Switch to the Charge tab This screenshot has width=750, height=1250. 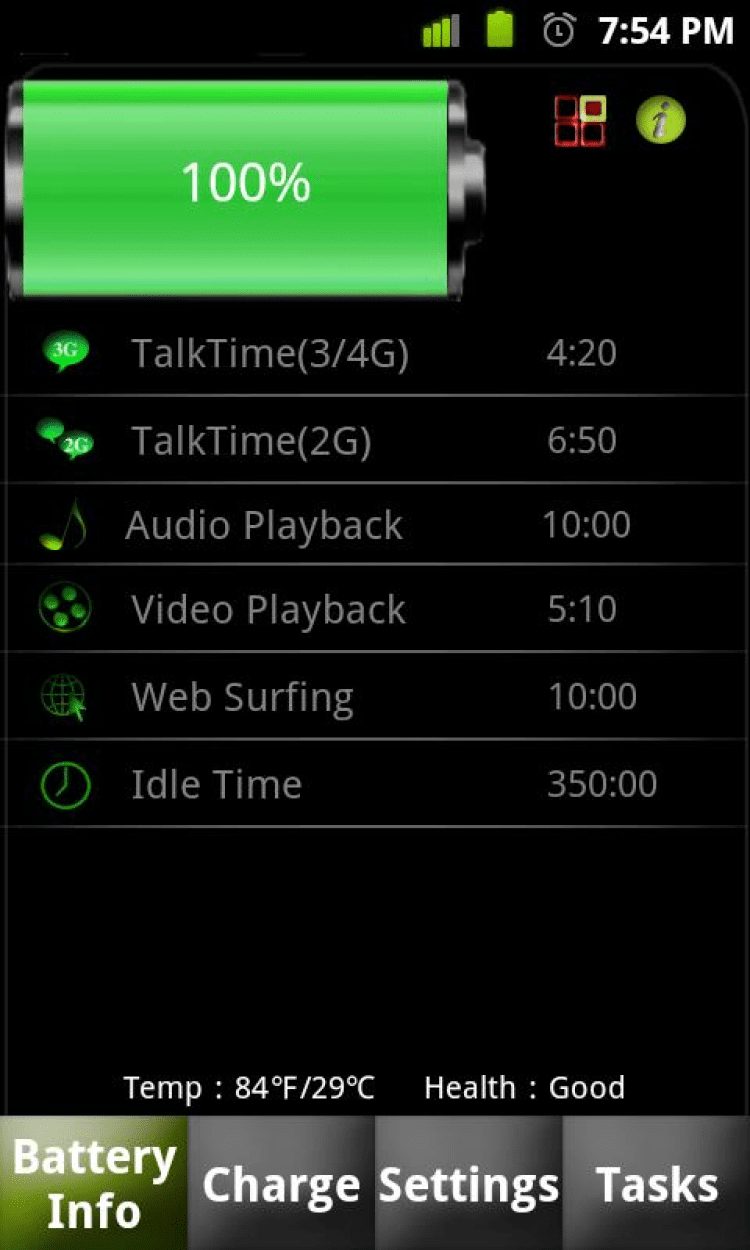click(x=281, y=1184)
